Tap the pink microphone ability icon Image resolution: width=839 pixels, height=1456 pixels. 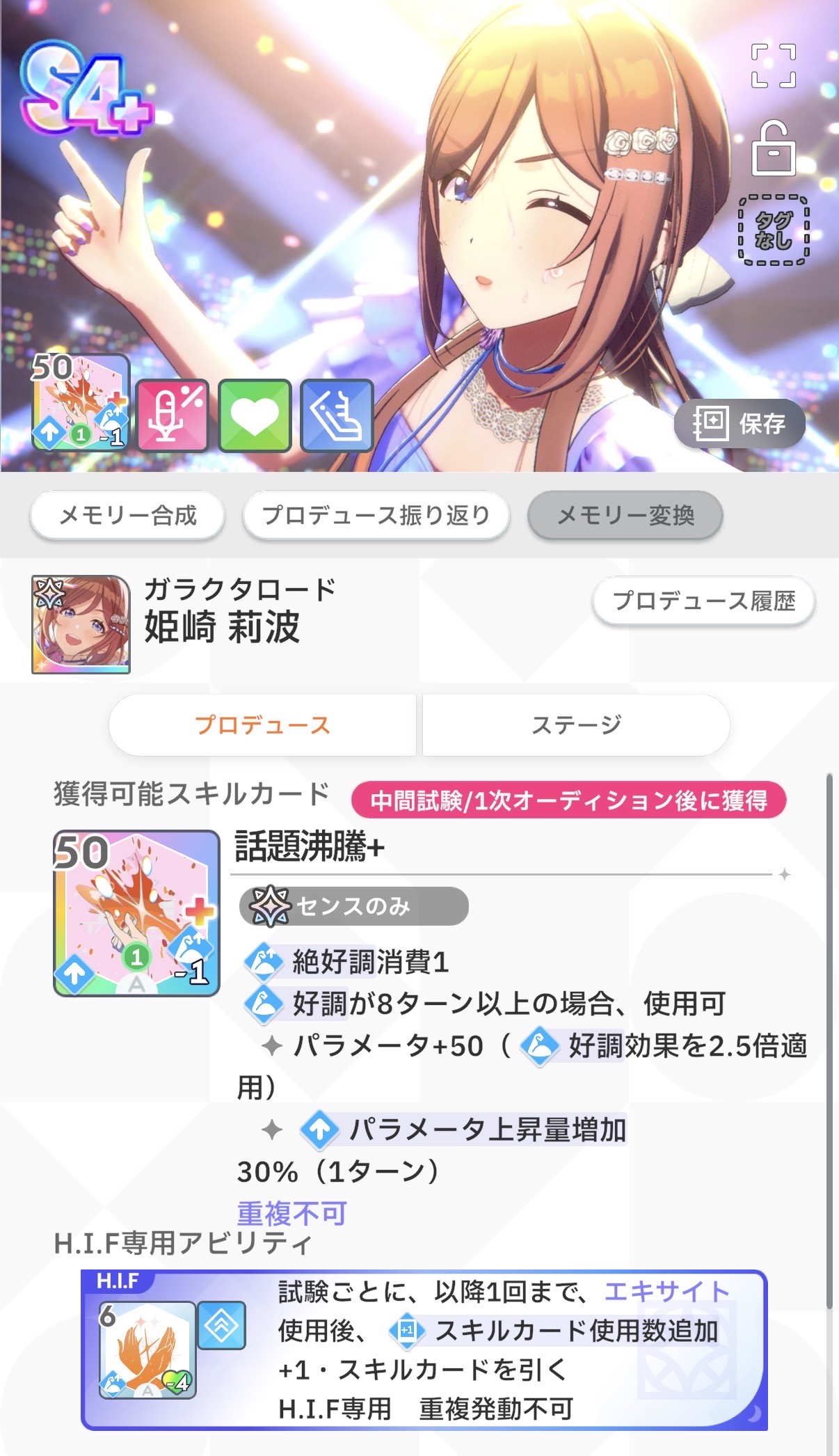[173, 416]
